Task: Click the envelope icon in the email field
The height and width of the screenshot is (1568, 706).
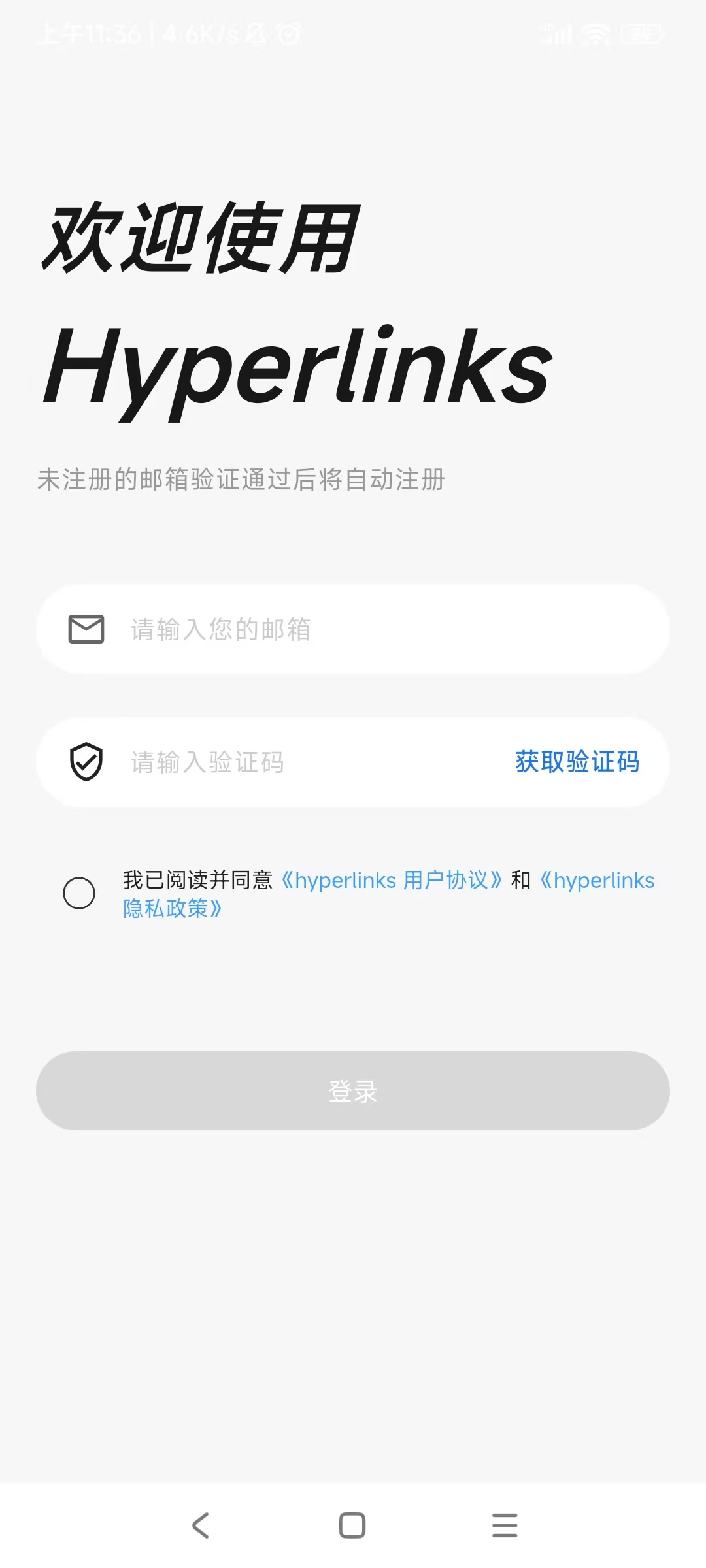Action: pyautogui.click(x=86, y=629)
